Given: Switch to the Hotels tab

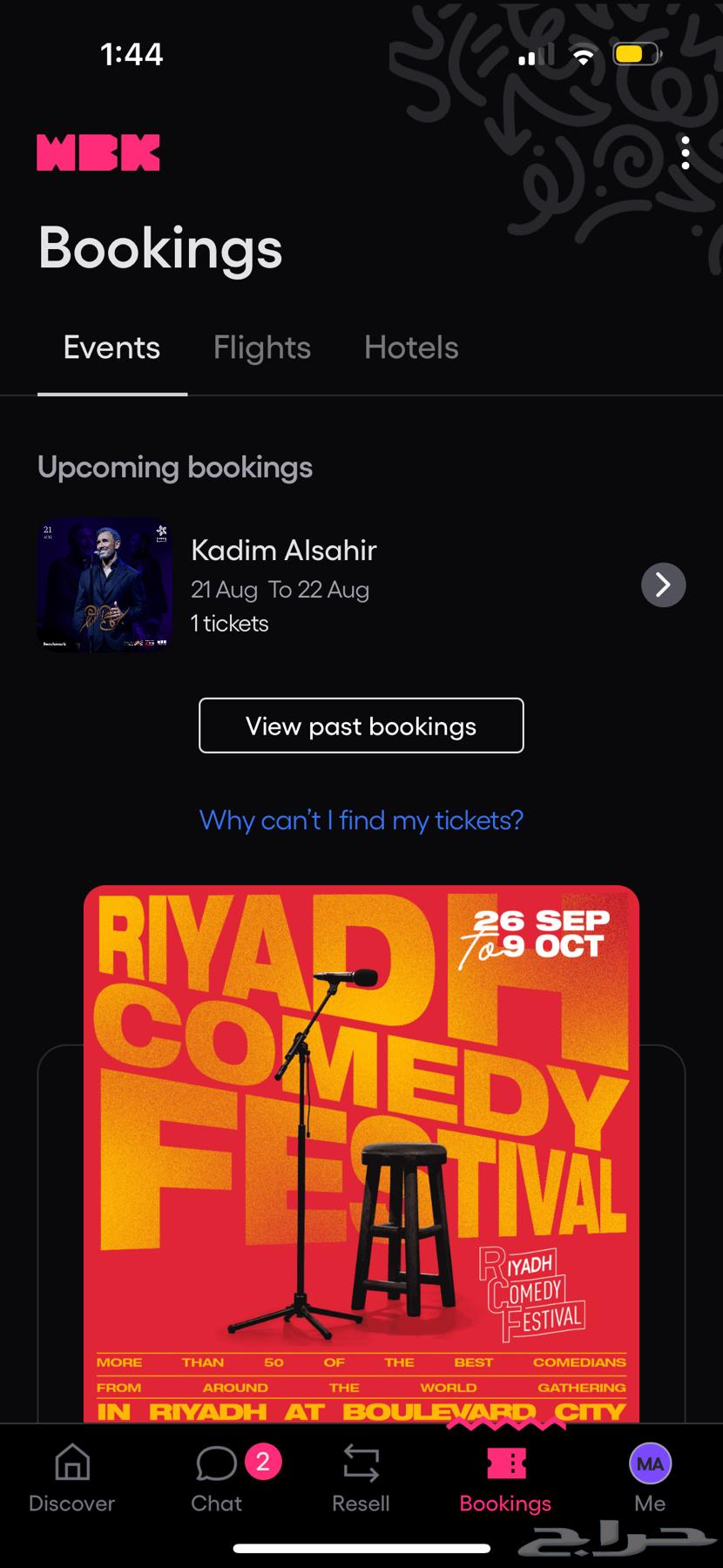Looking at the screenshot, I should [x=410, y=348].
